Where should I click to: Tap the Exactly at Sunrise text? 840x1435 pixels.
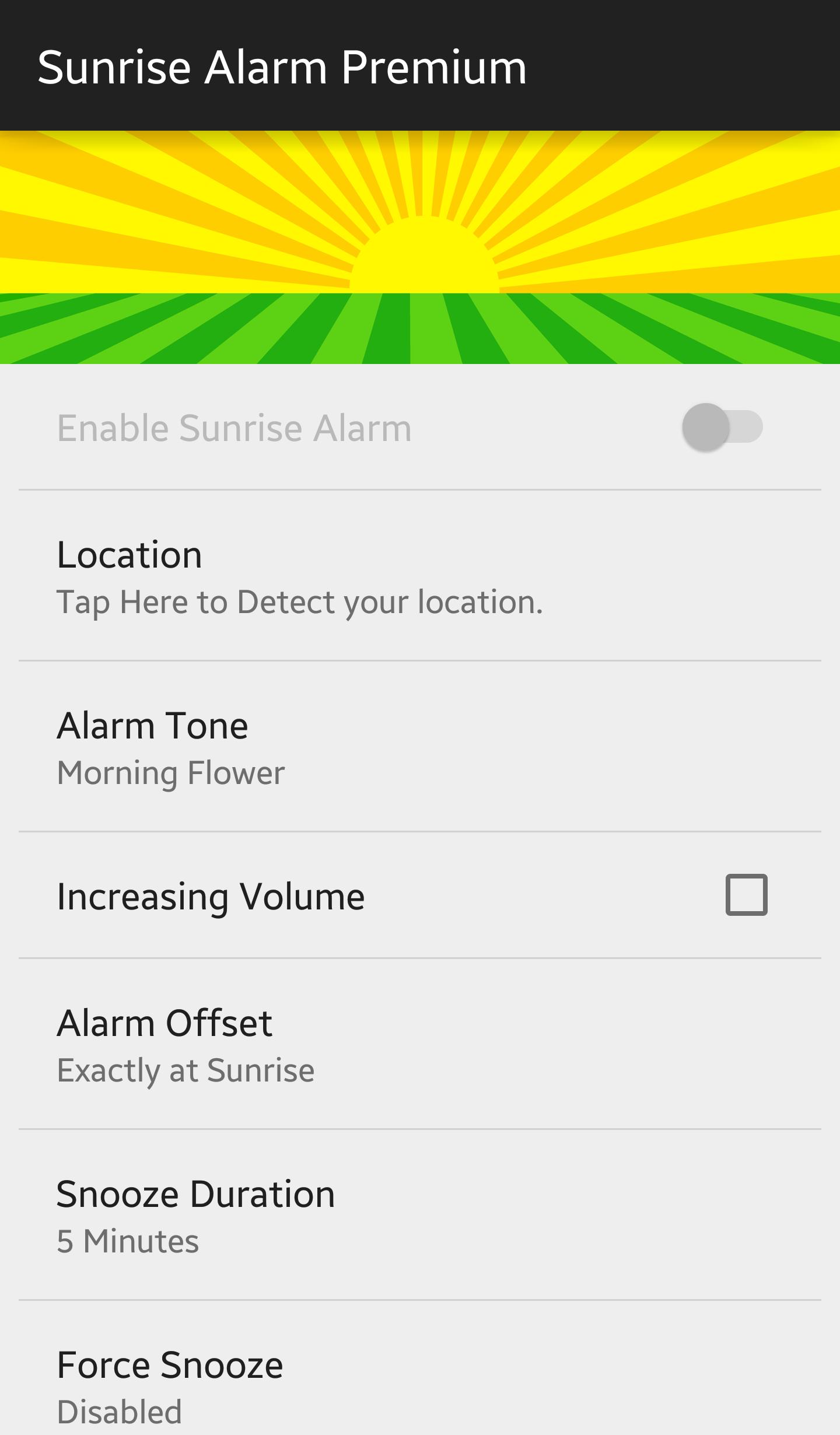coord(185,1069)
